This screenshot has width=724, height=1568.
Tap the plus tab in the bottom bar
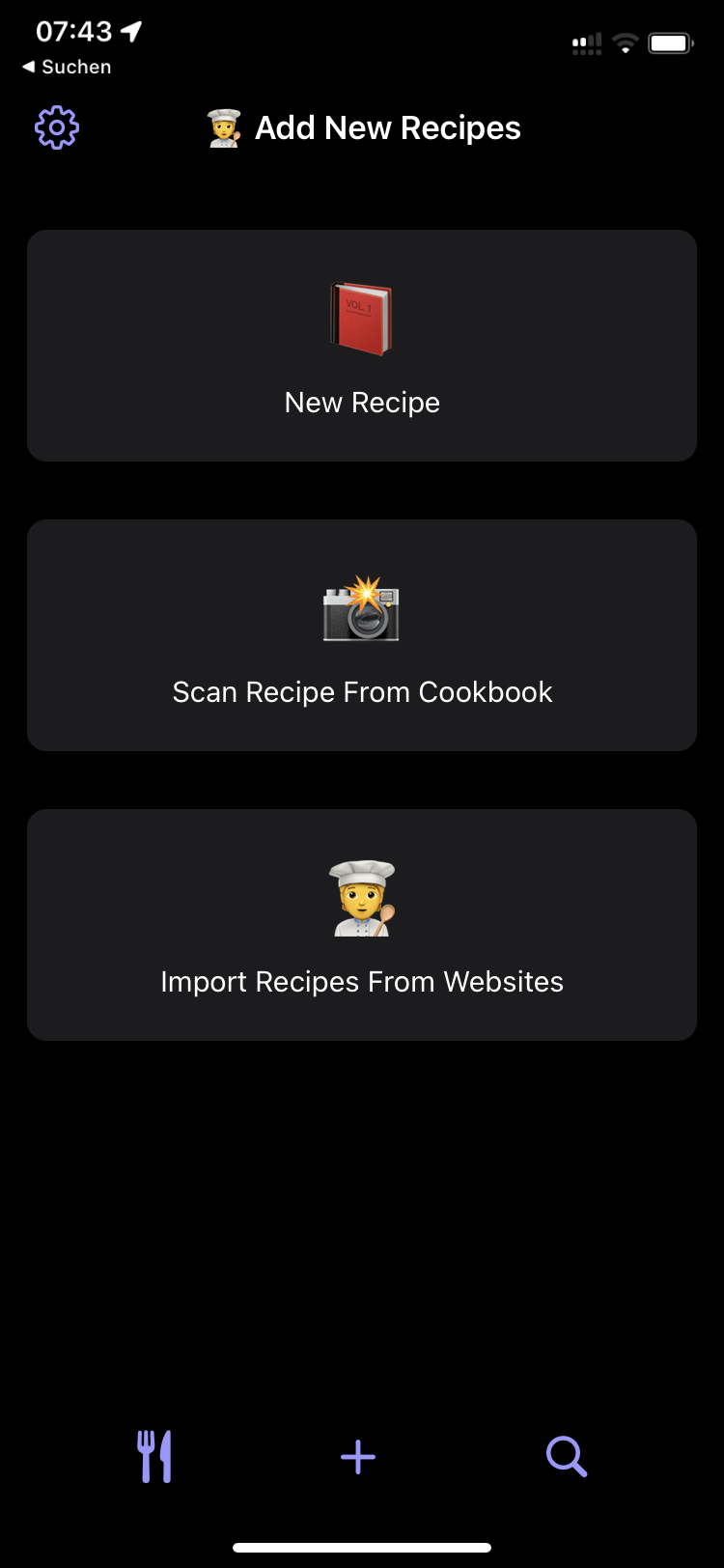coord(358,1457)
